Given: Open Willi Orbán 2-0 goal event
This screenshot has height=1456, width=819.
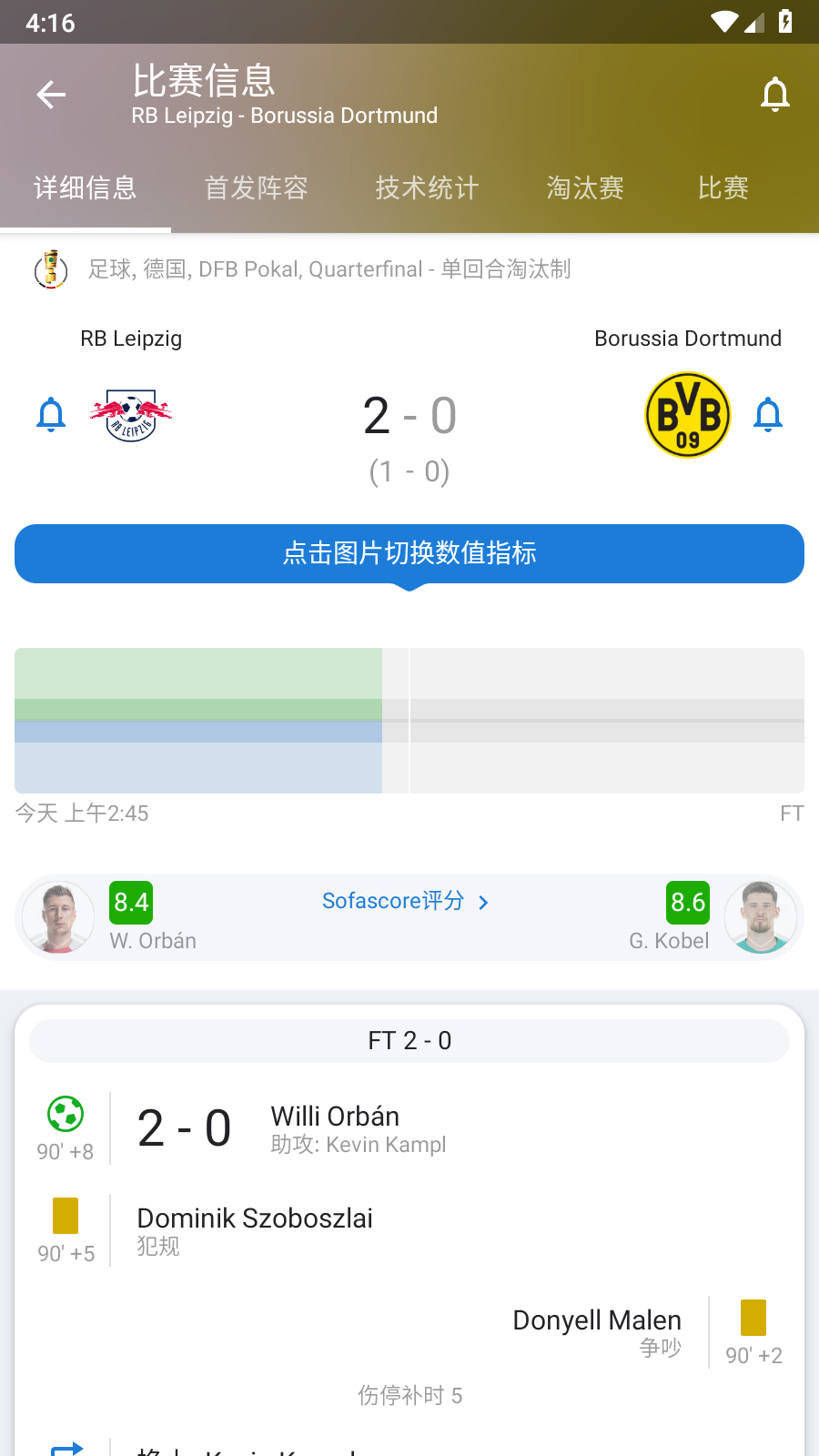Looking at the screenshot, I should (409, 1128).
